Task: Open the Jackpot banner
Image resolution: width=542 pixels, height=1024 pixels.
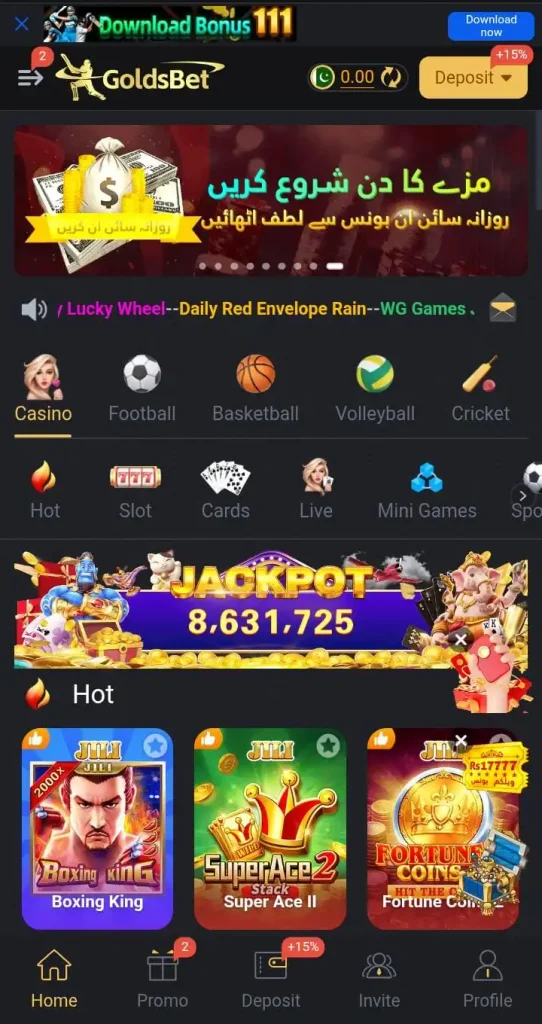Action: pos(270,609)
